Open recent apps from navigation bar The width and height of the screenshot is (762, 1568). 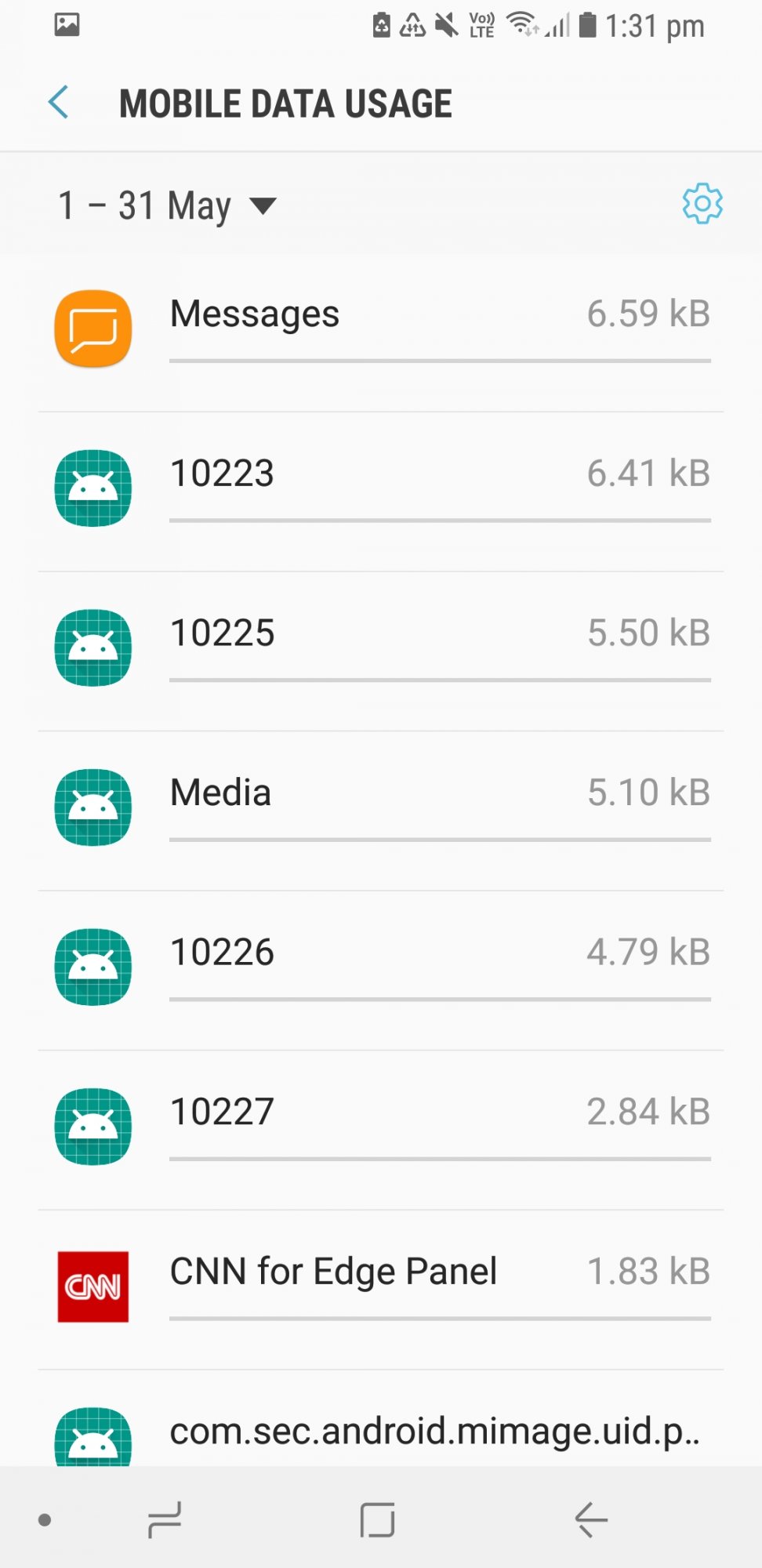(165, 1520)
